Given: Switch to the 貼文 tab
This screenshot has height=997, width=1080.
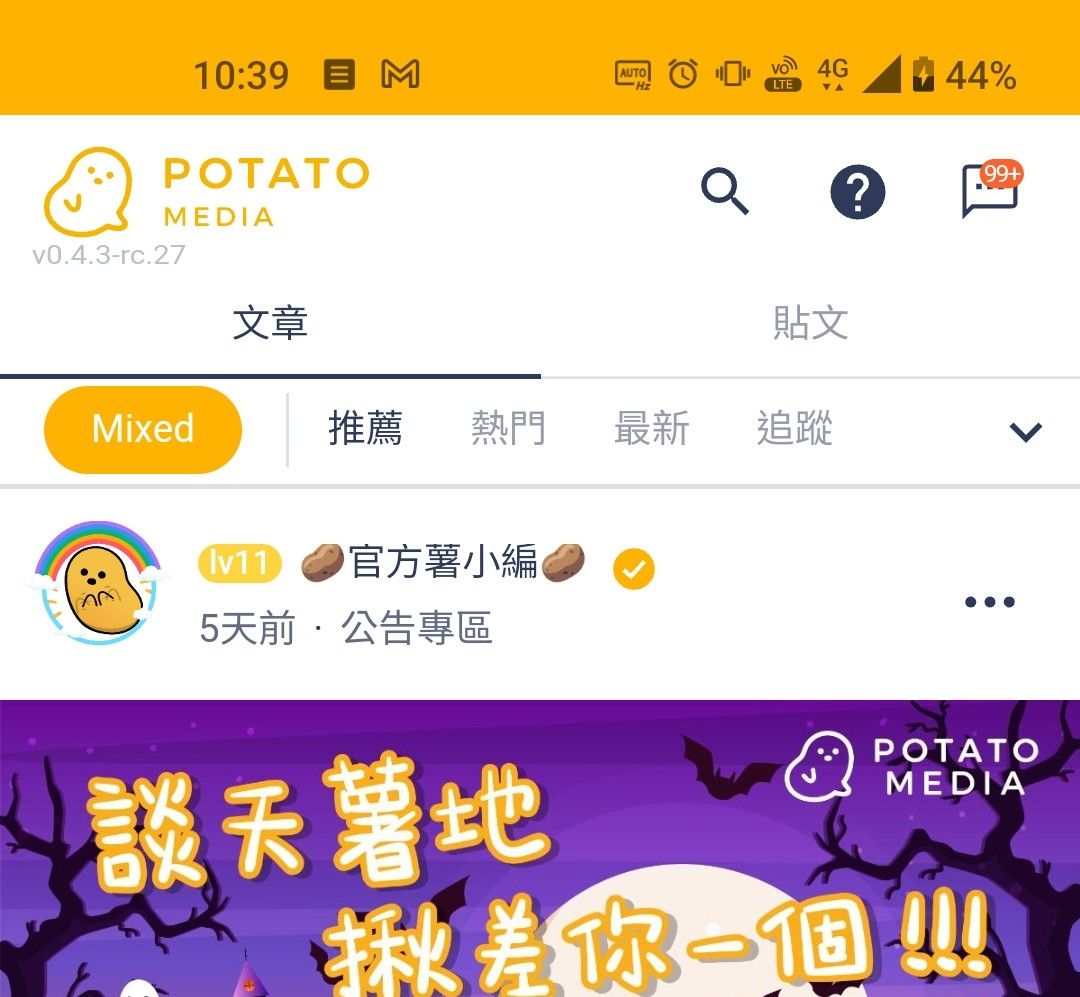Looking at the screenshot, I should coord(810,323).
